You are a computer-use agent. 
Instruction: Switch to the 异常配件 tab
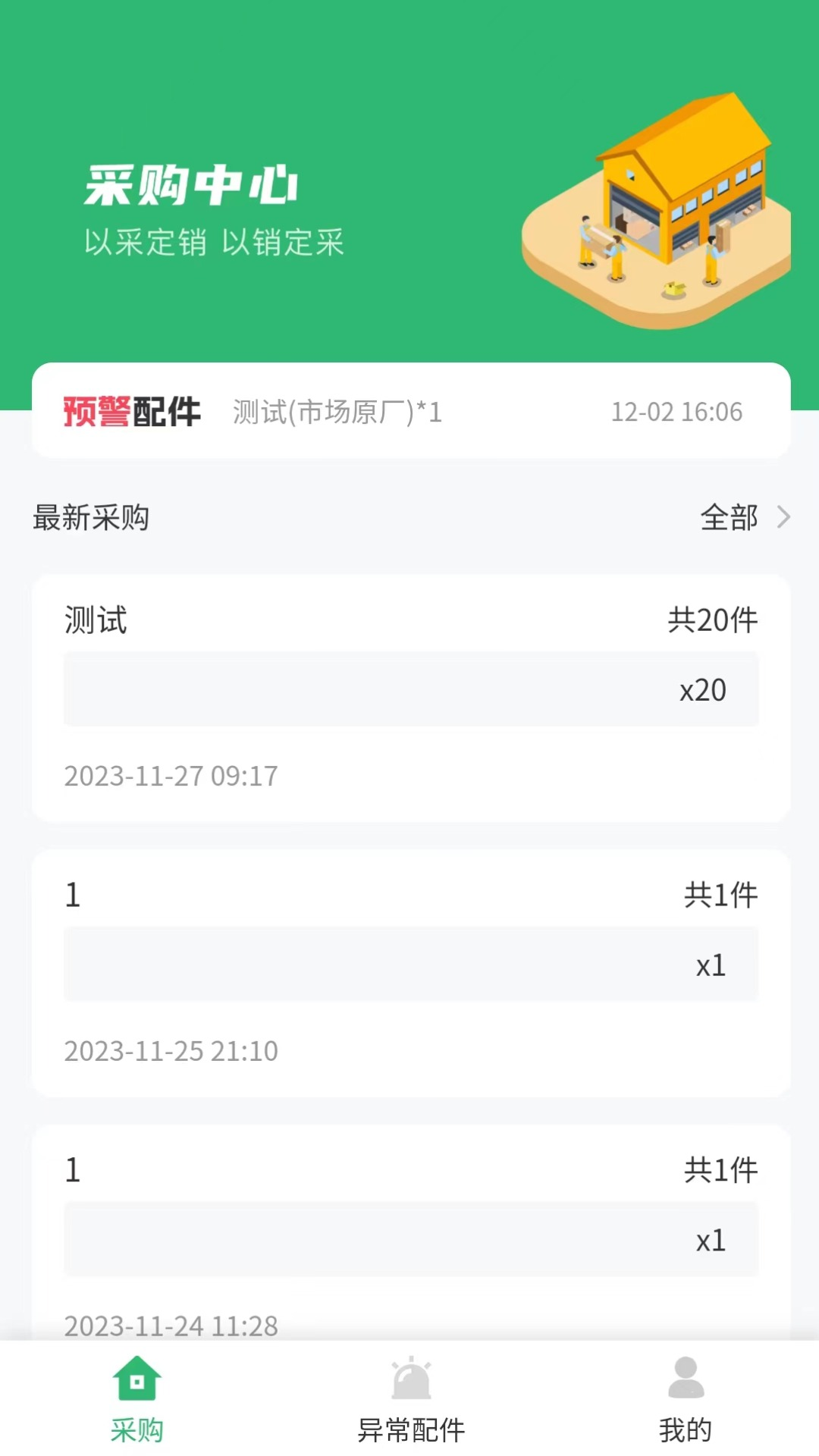pos(410,1400)
